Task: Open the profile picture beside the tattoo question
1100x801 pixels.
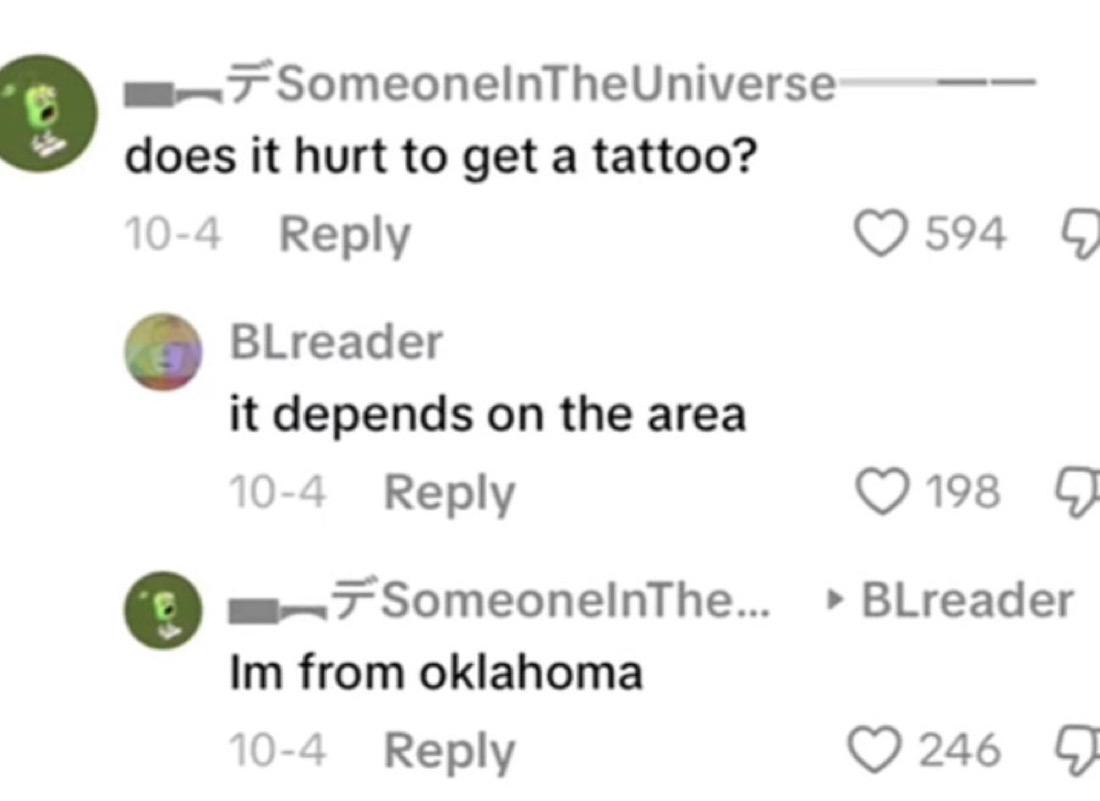Action: coord(50,113)
